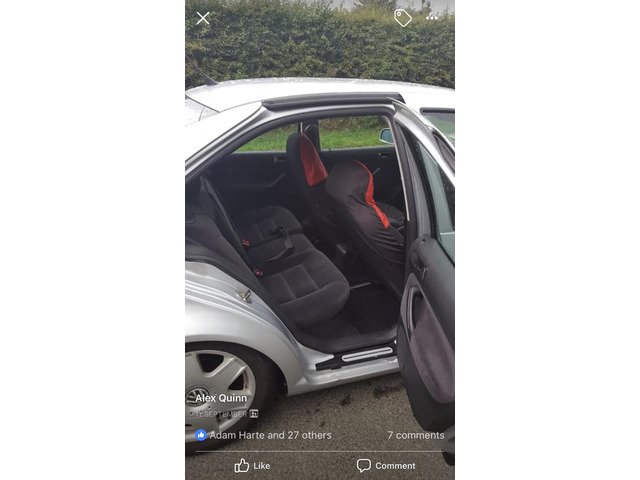The width and height of the screenshot is (640, 480).
Task: Open the overflow menu
Action: coord(433,17)
